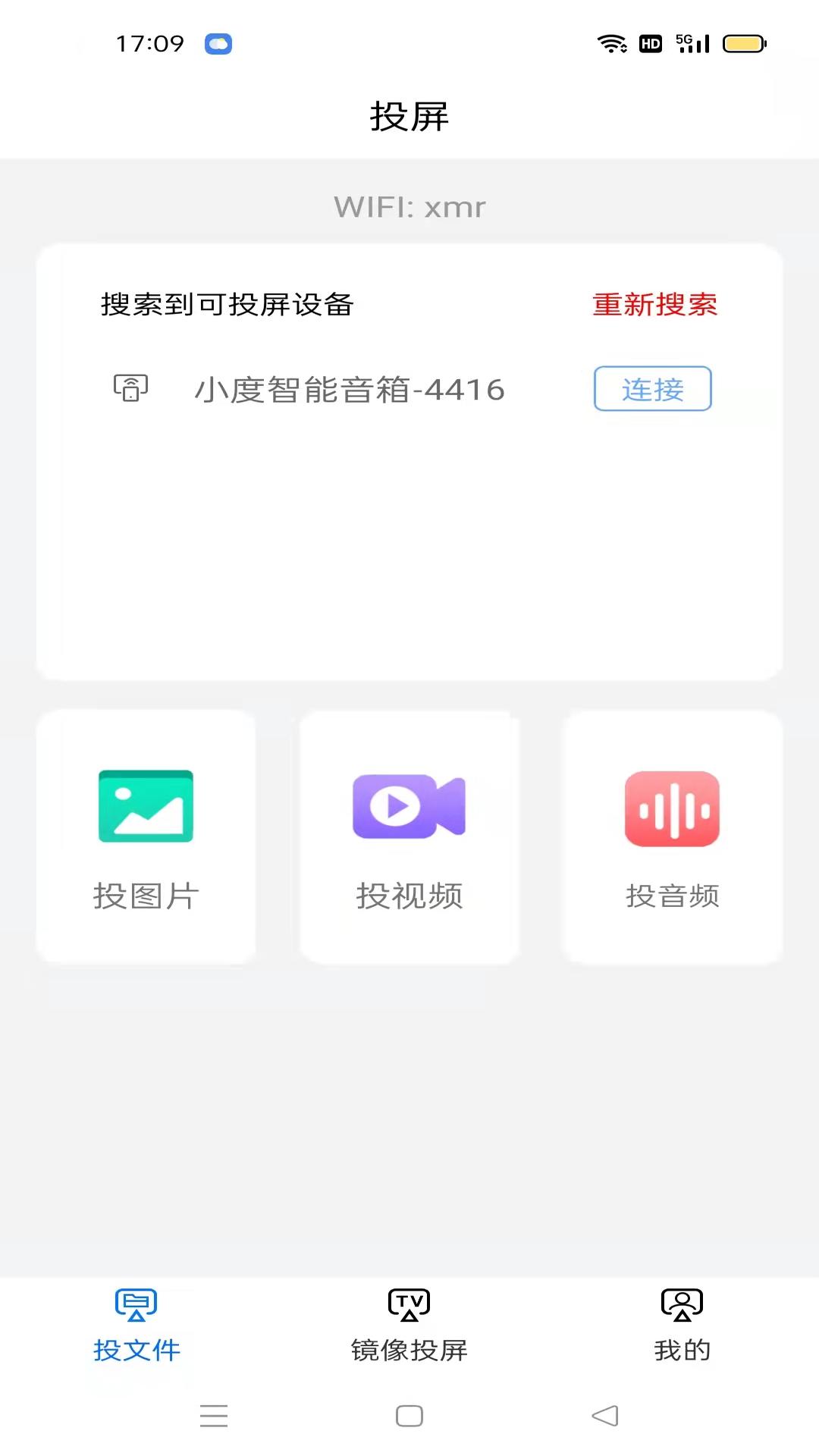This screenshot has width=819, height=1456.
Task: Tap the 投文件 monitor icon in bottom bar
Action: click(x=136, y=1303)
